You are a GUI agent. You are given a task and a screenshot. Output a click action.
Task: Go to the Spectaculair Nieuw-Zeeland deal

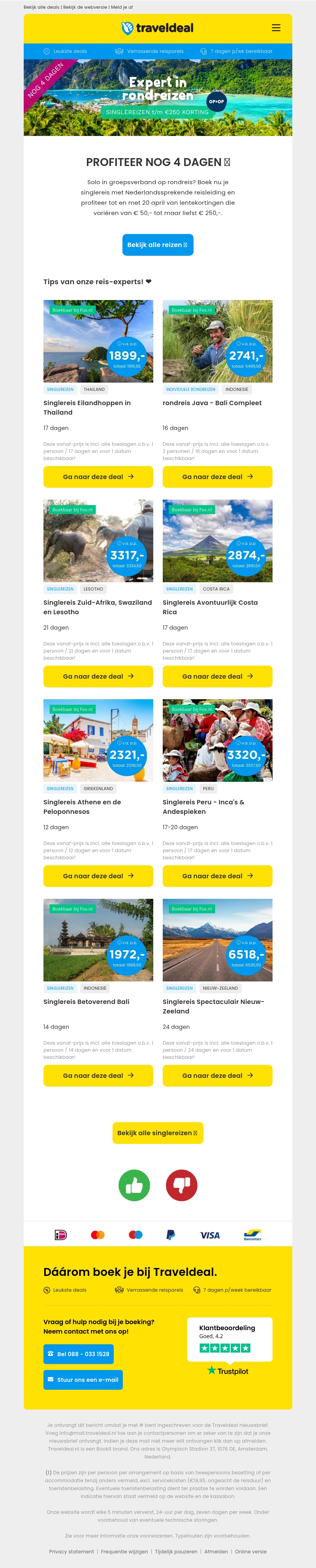coord(217,1076)
